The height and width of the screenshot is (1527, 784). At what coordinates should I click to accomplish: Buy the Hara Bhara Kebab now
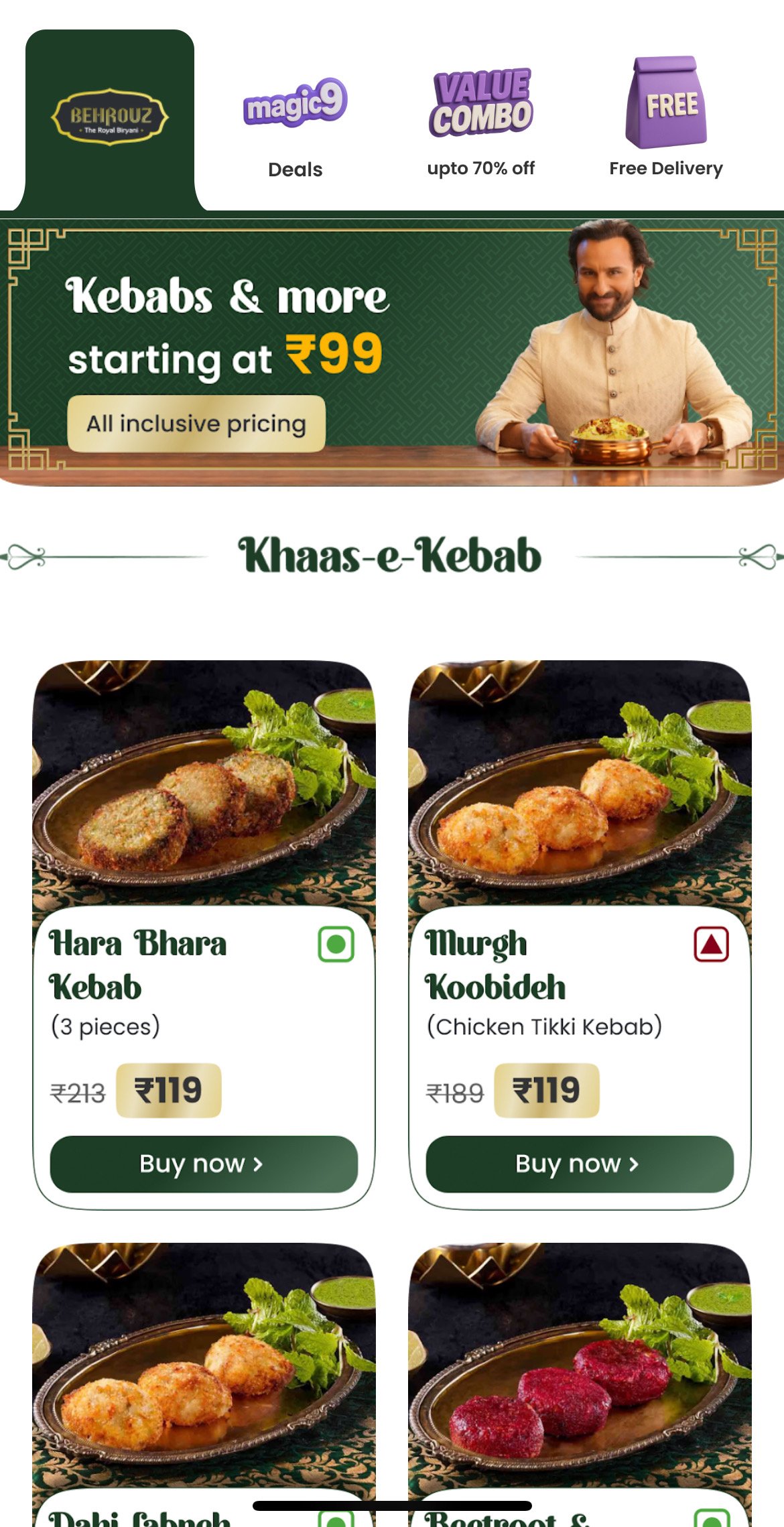click(204, 1164)
